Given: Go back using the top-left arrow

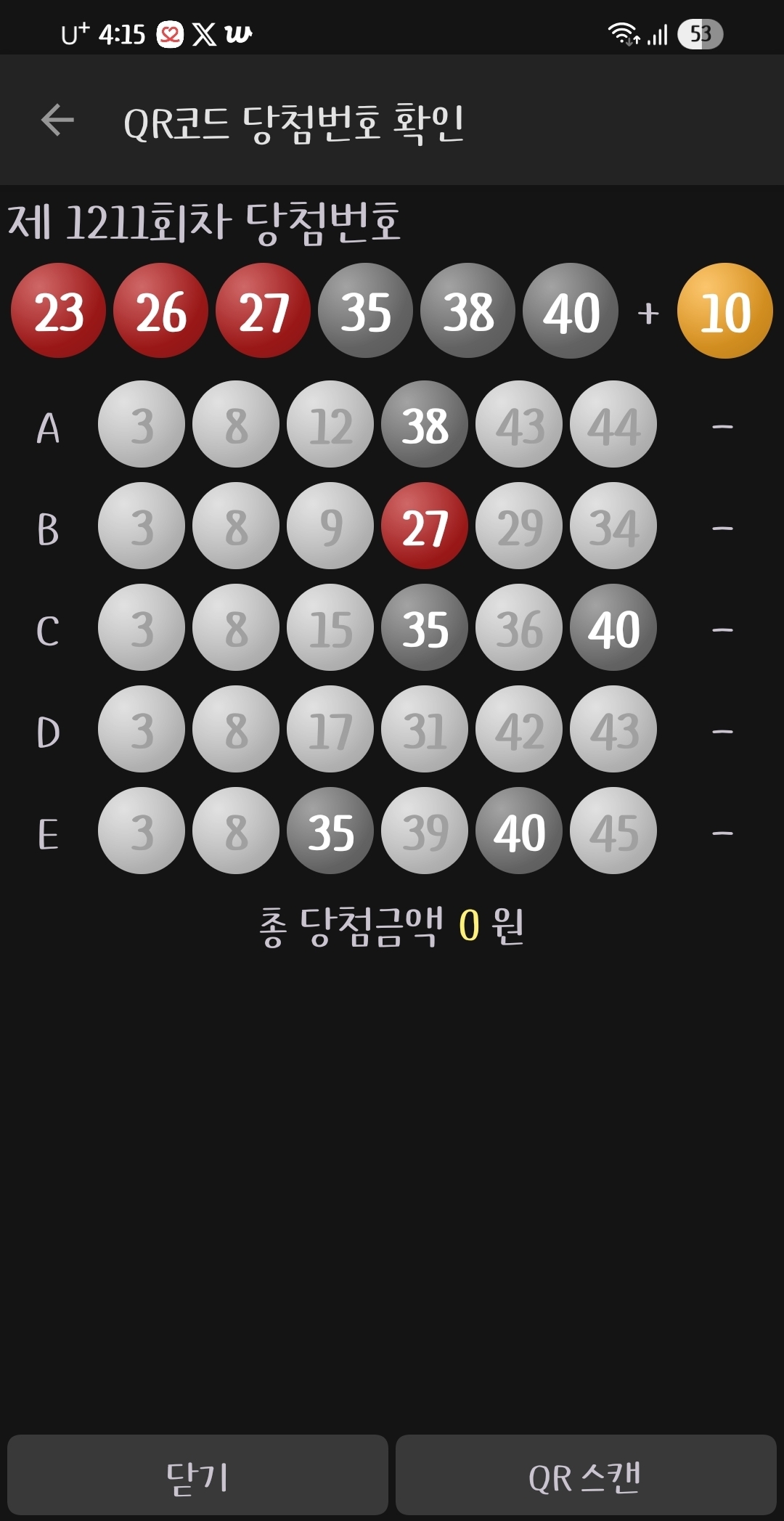Looking at the screenshot, I should tap(58, 121).
